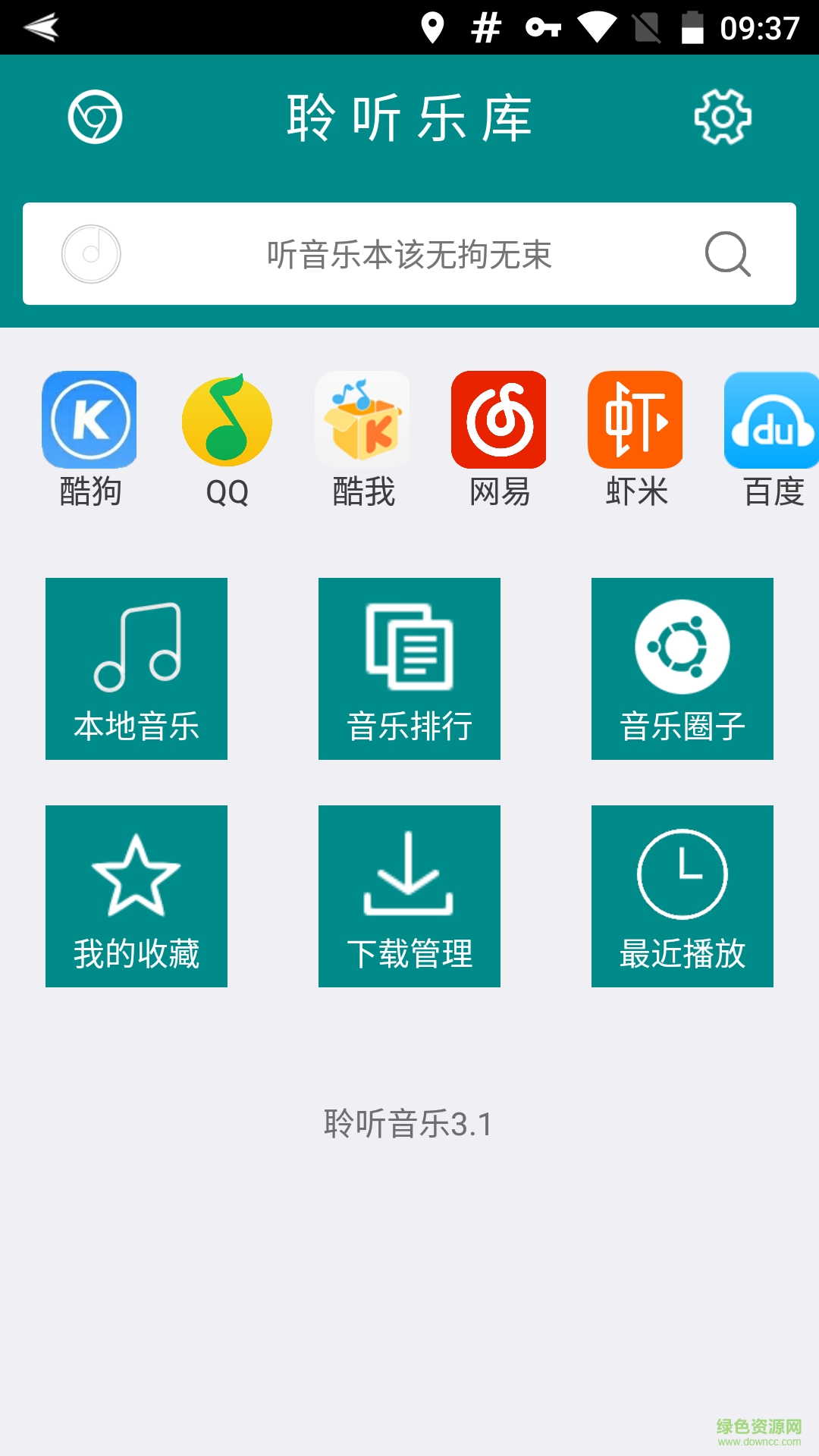Viewport: 819px width, 1456px height.
Task: Open 音乐圈子 (Music Circles)
Action: 682,667
